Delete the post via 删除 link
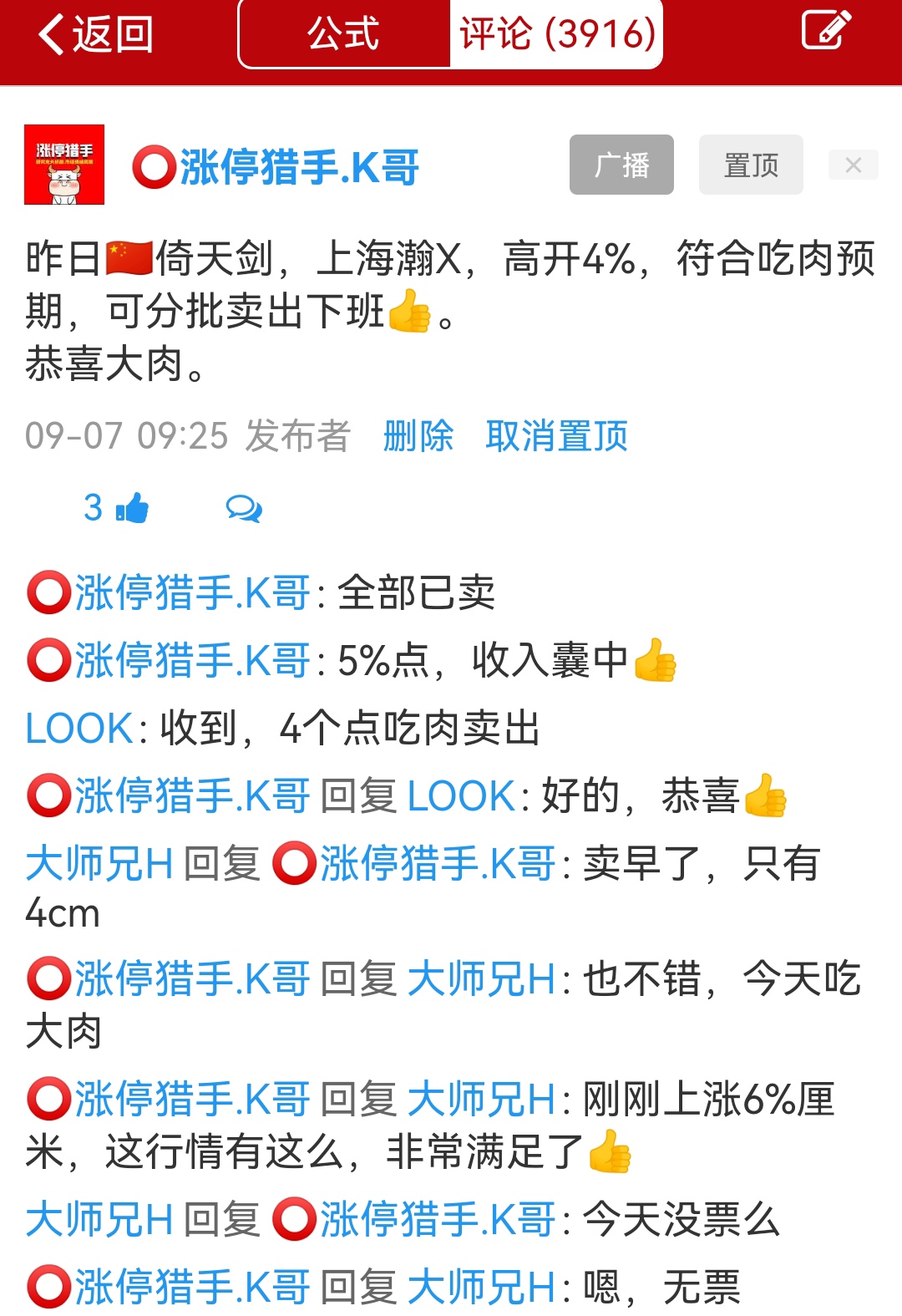This screenshot has width=902, height=1316. point(418,435)
